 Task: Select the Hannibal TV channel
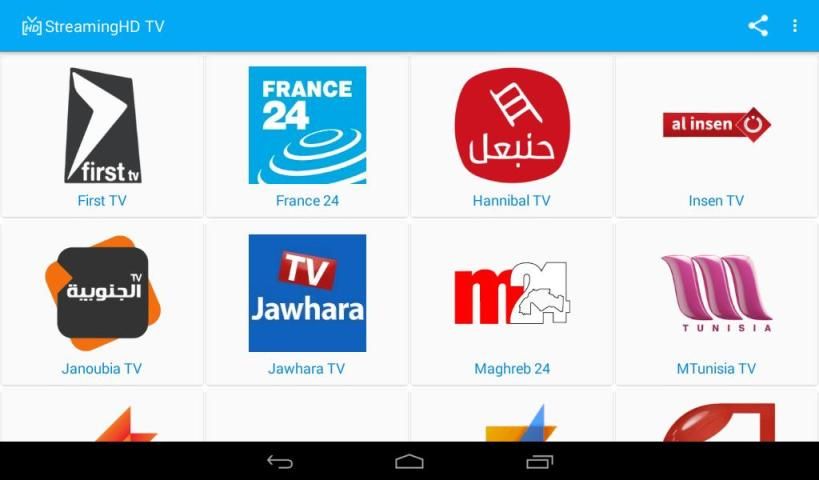[511, 135]
